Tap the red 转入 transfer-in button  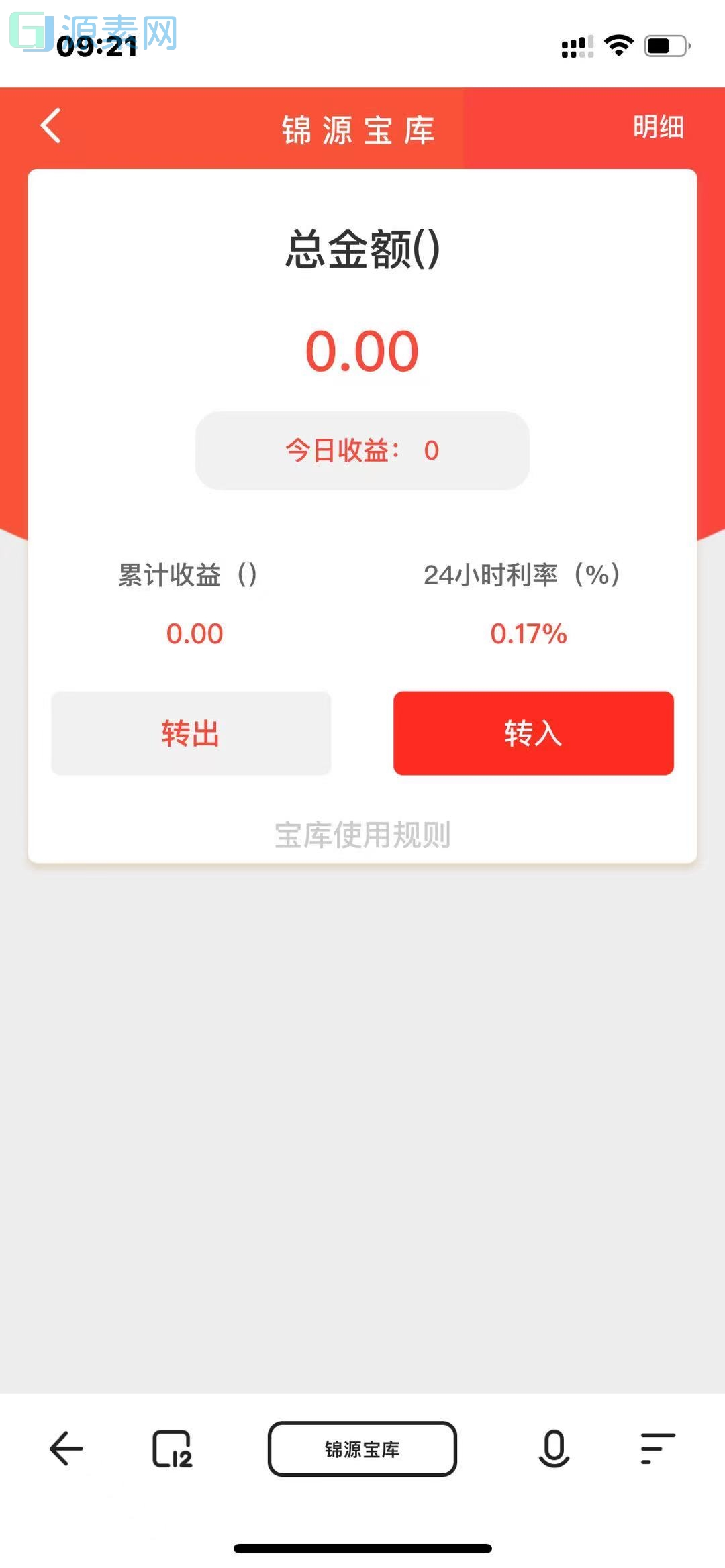coord(534,734)
